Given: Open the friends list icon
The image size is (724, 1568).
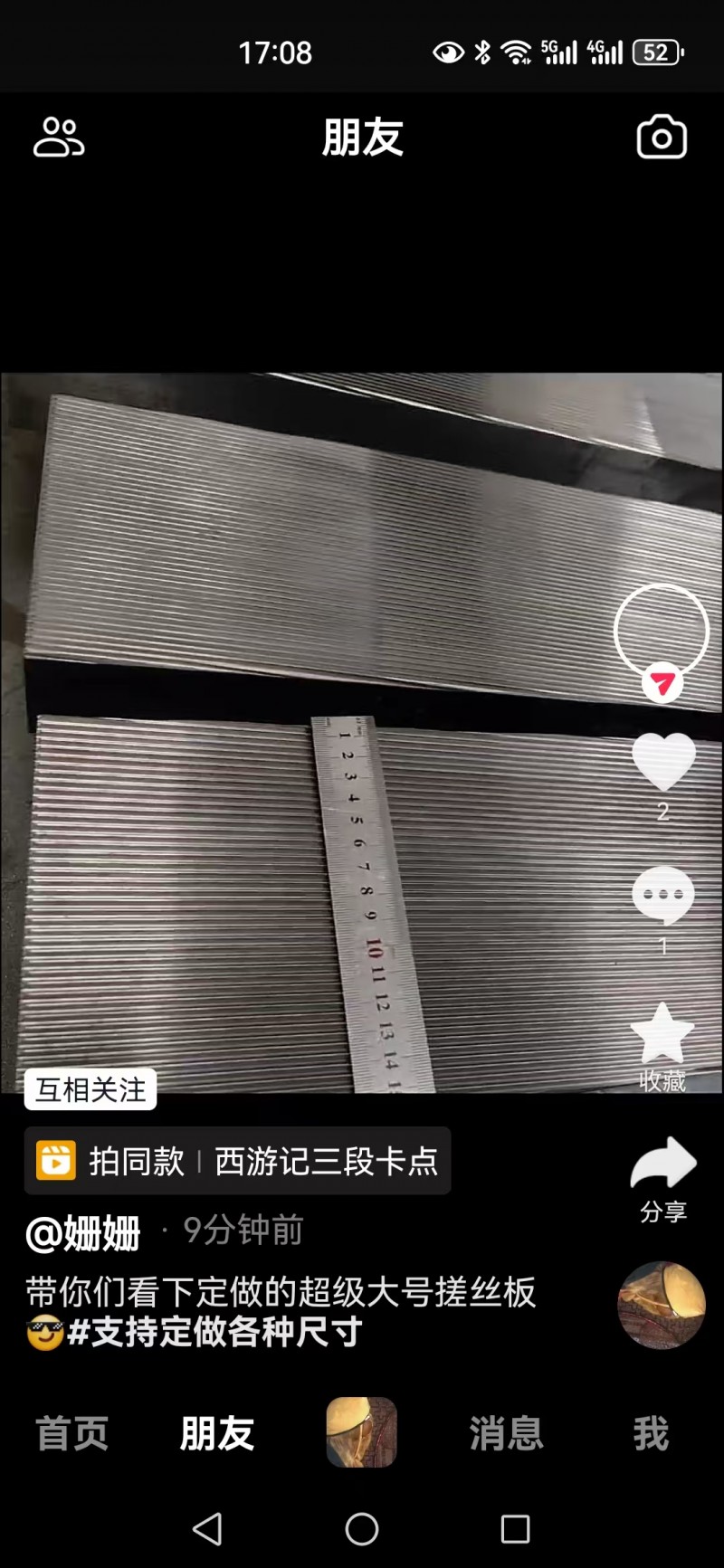Looking at the screenshot, I should tap(59, 138).
